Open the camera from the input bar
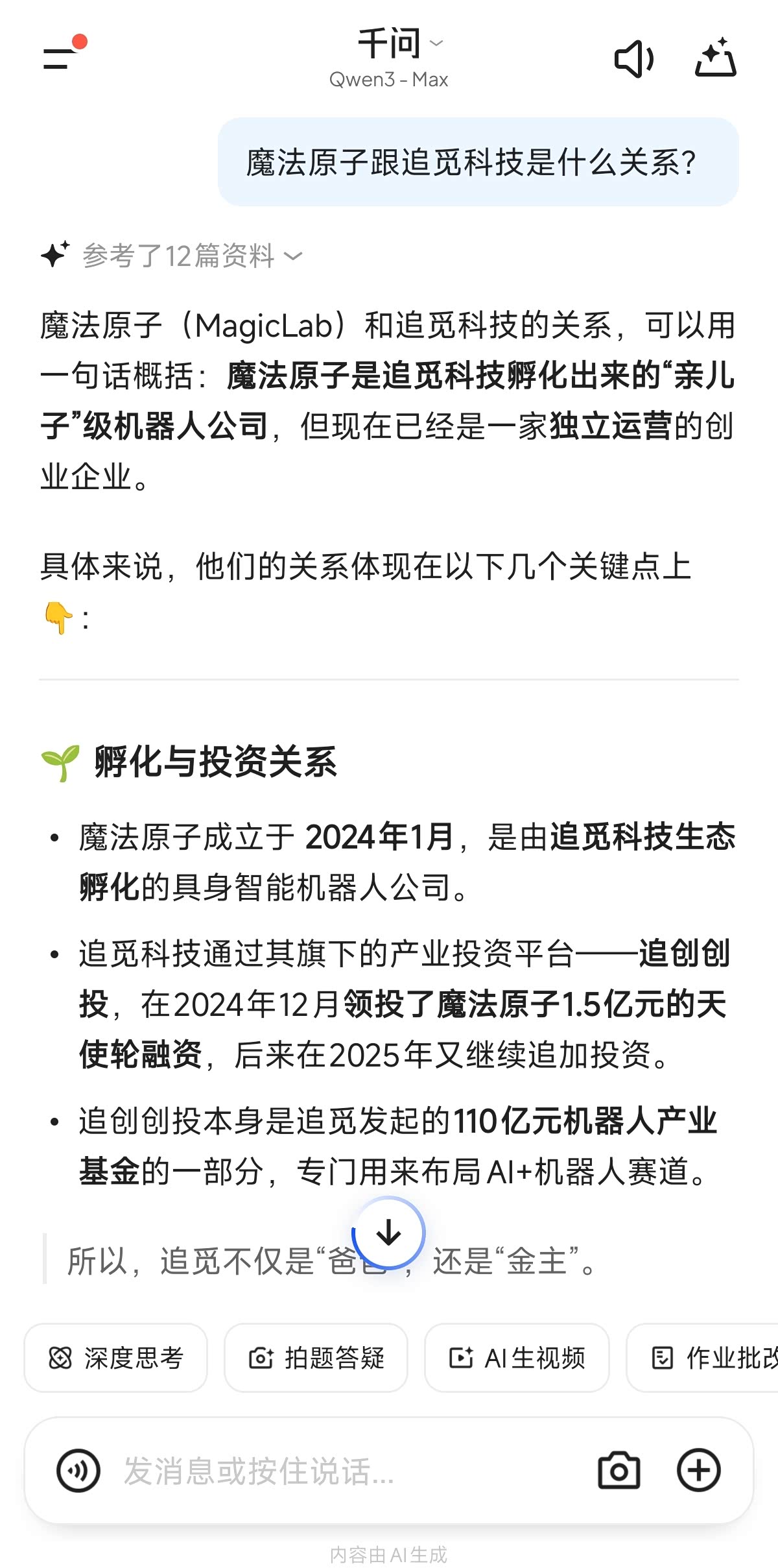Image resolution: width=778 pixels, height=1568 pixels. [619, 1471]
